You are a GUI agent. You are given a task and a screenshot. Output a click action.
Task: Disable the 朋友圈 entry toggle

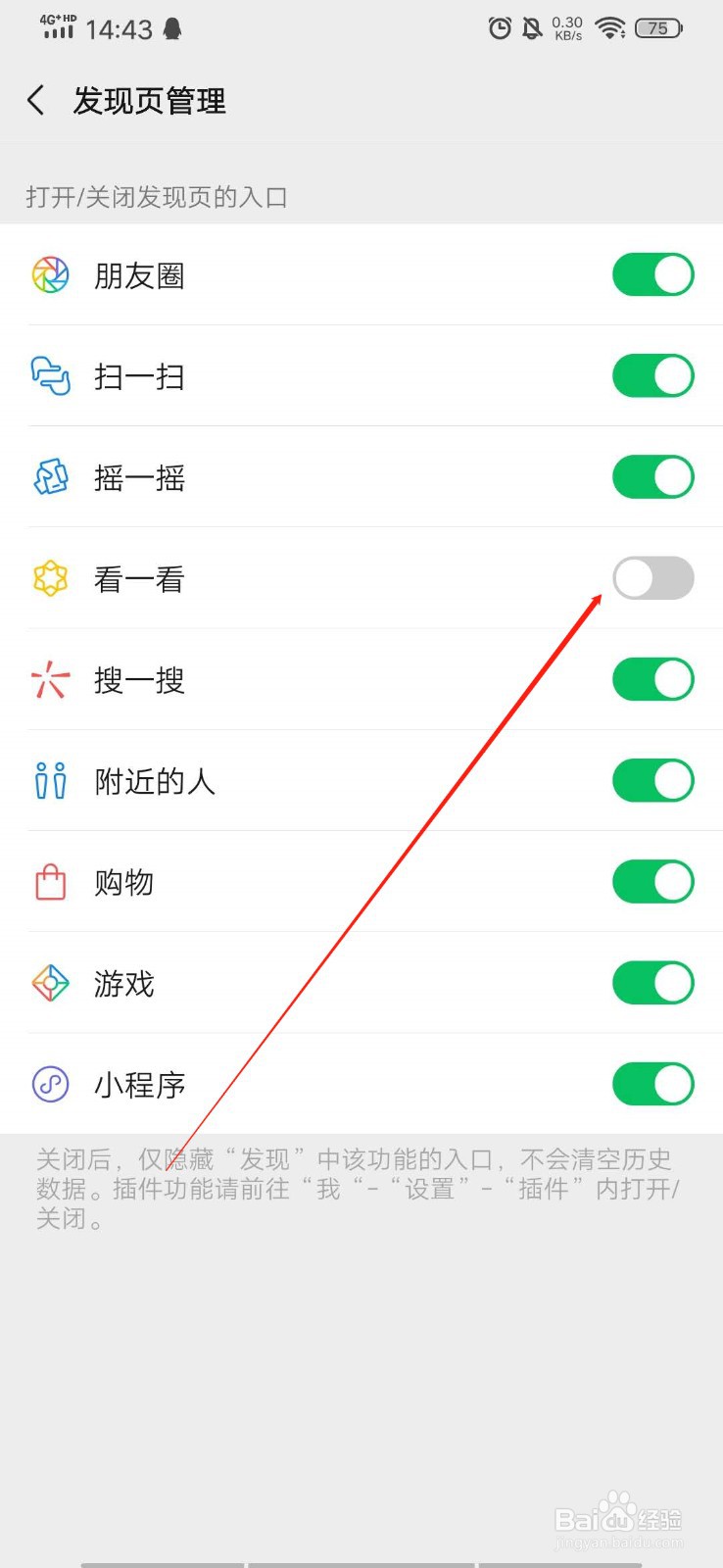point(652,274)
